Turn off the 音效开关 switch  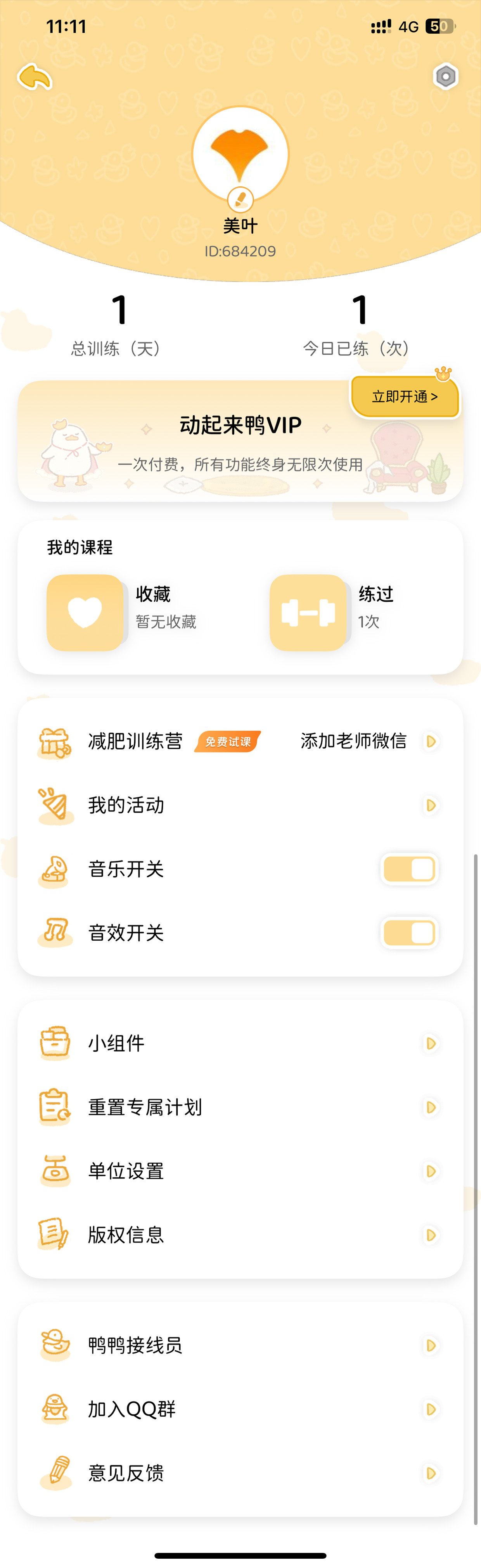(409, 933)
